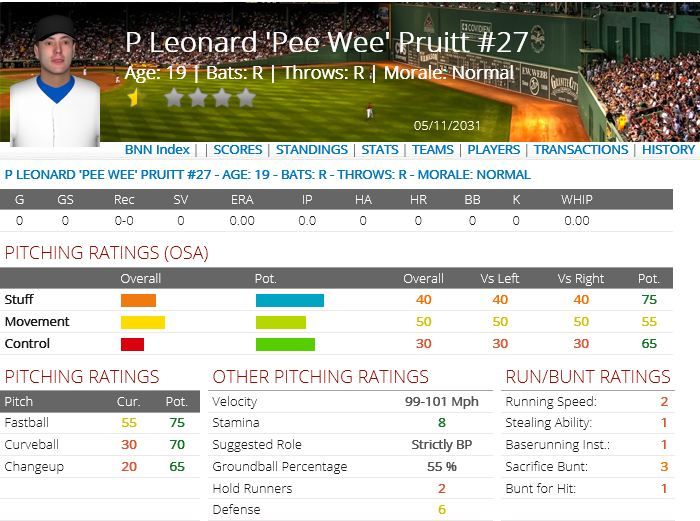
Task: Open the TRANSACTIONS page
Action: pyautogui.click(x=581, y=149)
